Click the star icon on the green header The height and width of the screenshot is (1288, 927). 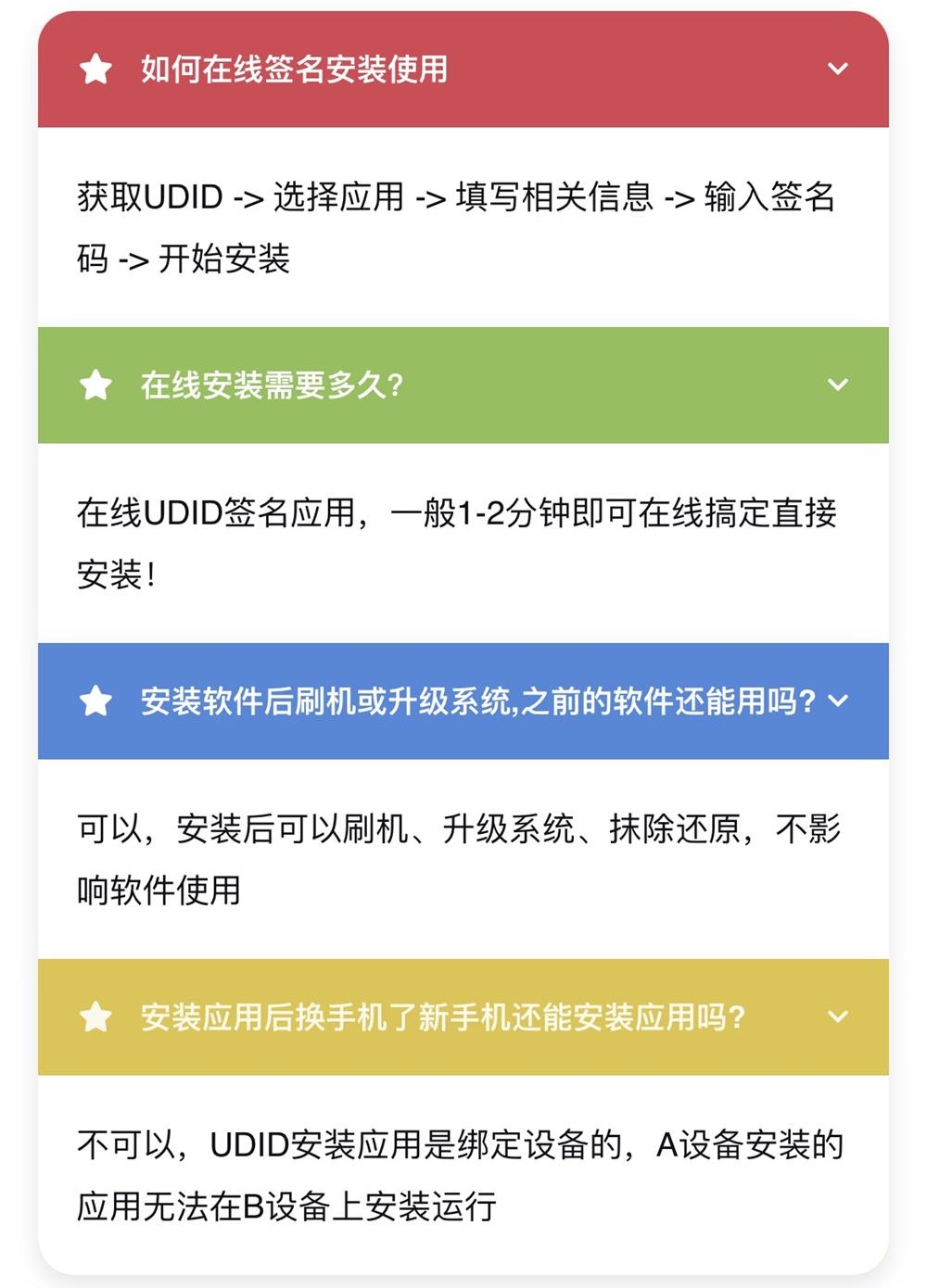pos(95,383)
